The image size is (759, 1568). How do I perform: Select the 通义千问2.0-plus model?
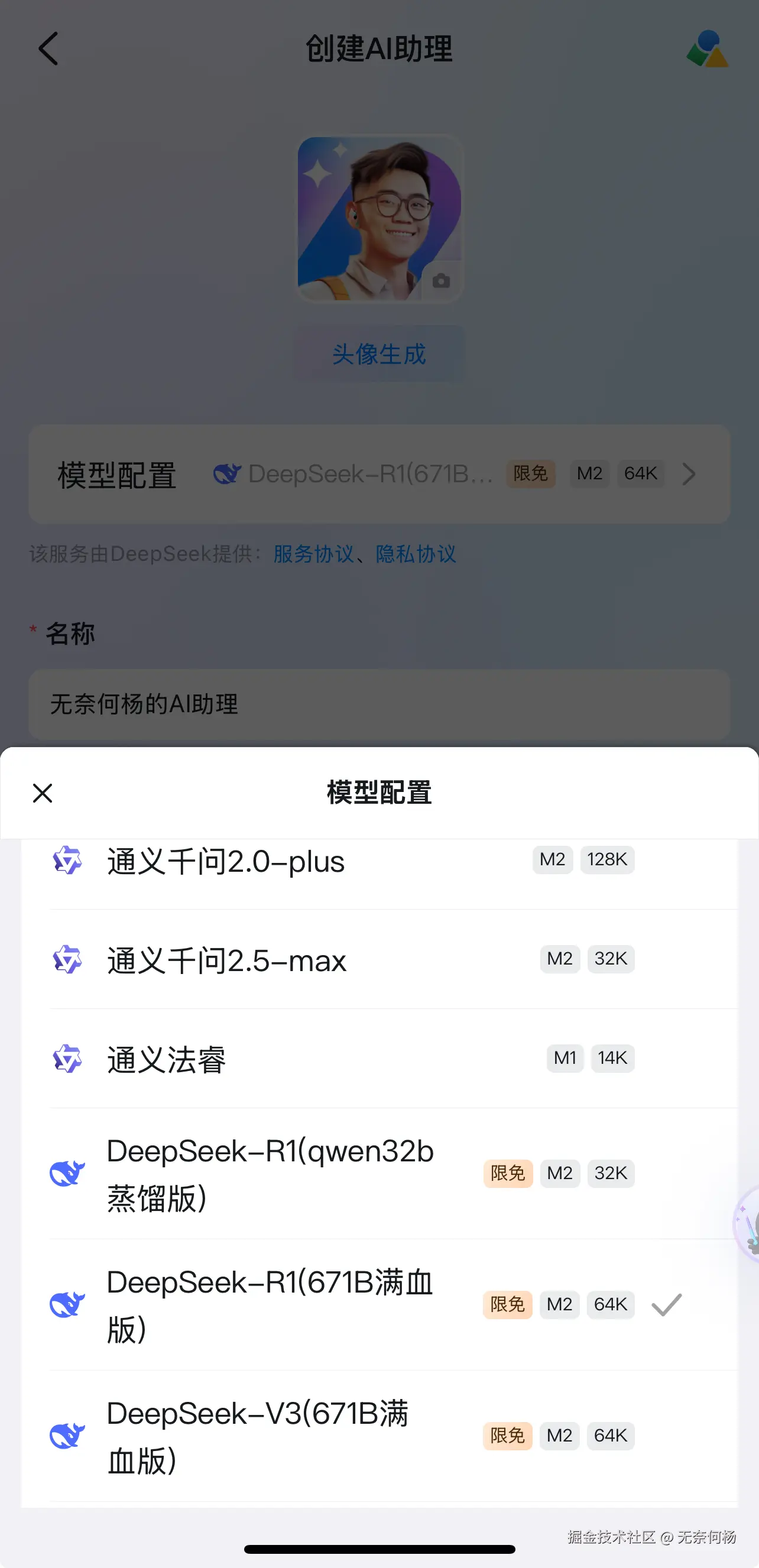click(226, 862)
